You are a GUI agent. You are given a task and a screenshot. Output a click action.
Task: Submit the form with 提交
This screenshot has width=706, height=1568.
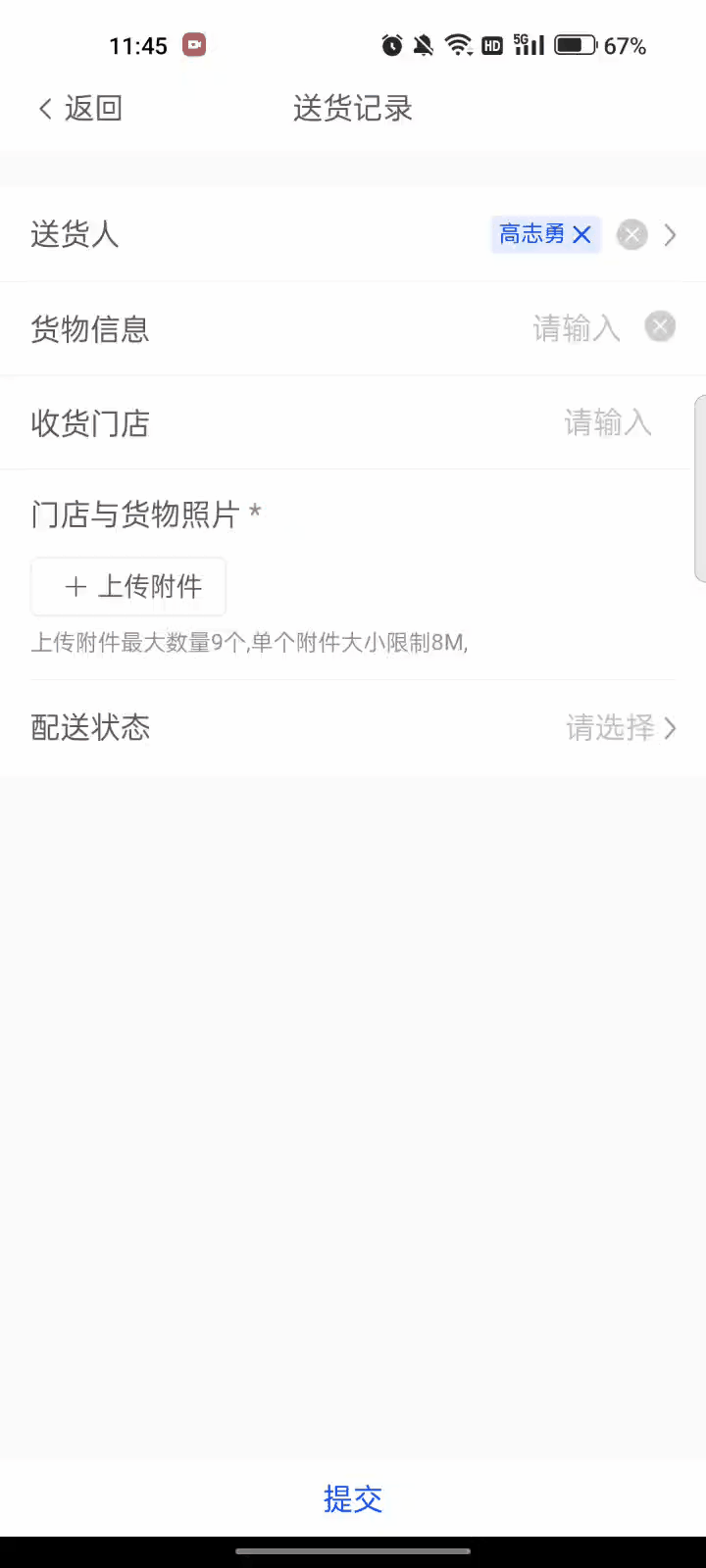click(x=353, y=1498)
